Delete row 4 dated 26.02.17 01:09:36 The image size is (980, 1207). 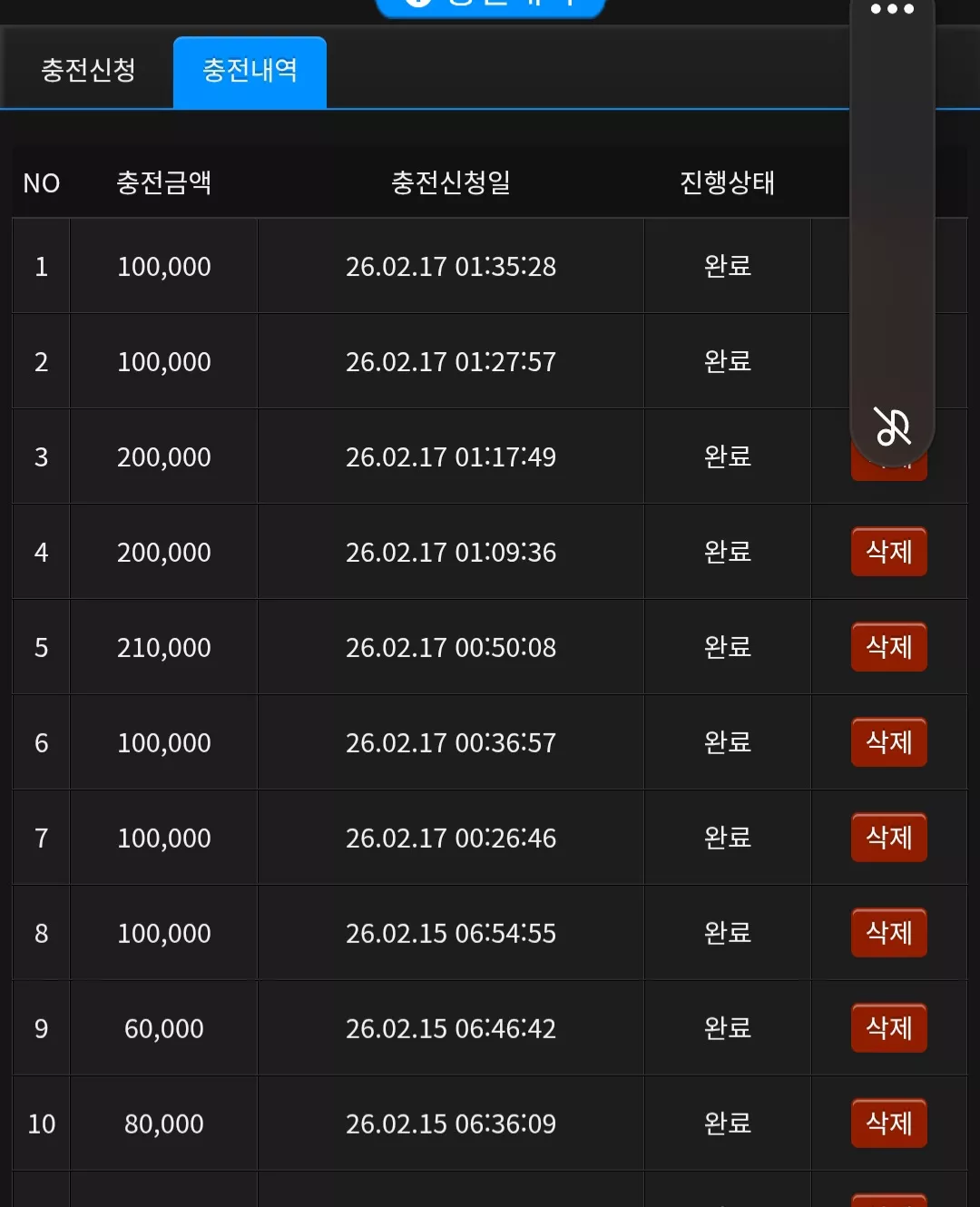(889, 552)
